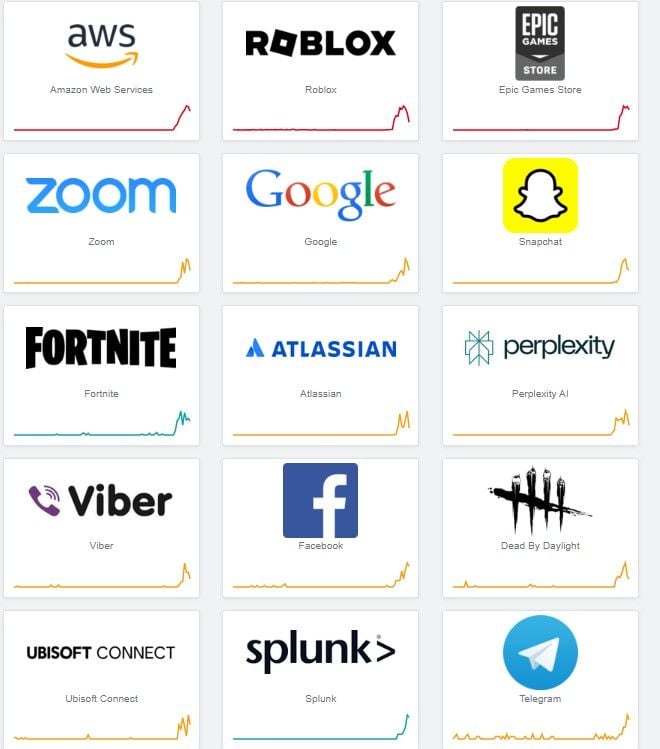Open the Amazon Web Services outage card
Screen dimensions: 660x749
(101, 70)
